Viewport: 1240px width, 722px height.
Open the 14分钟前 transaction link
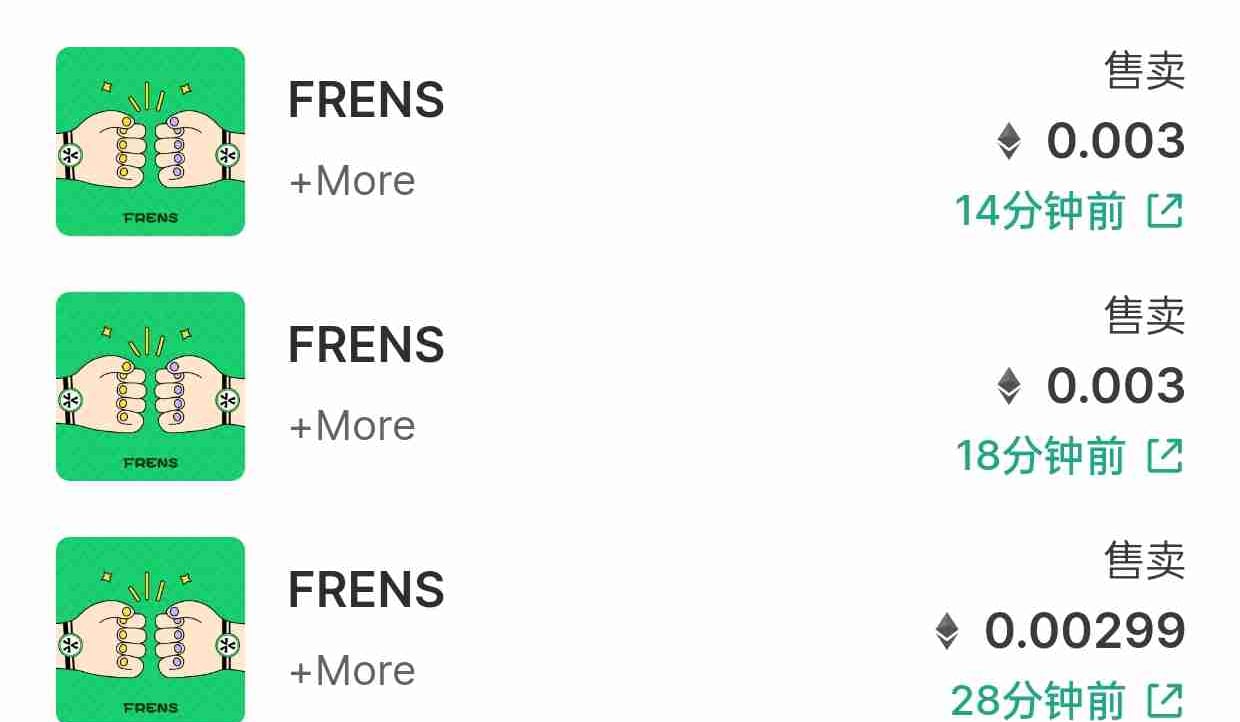click(x=1164, y=211)
